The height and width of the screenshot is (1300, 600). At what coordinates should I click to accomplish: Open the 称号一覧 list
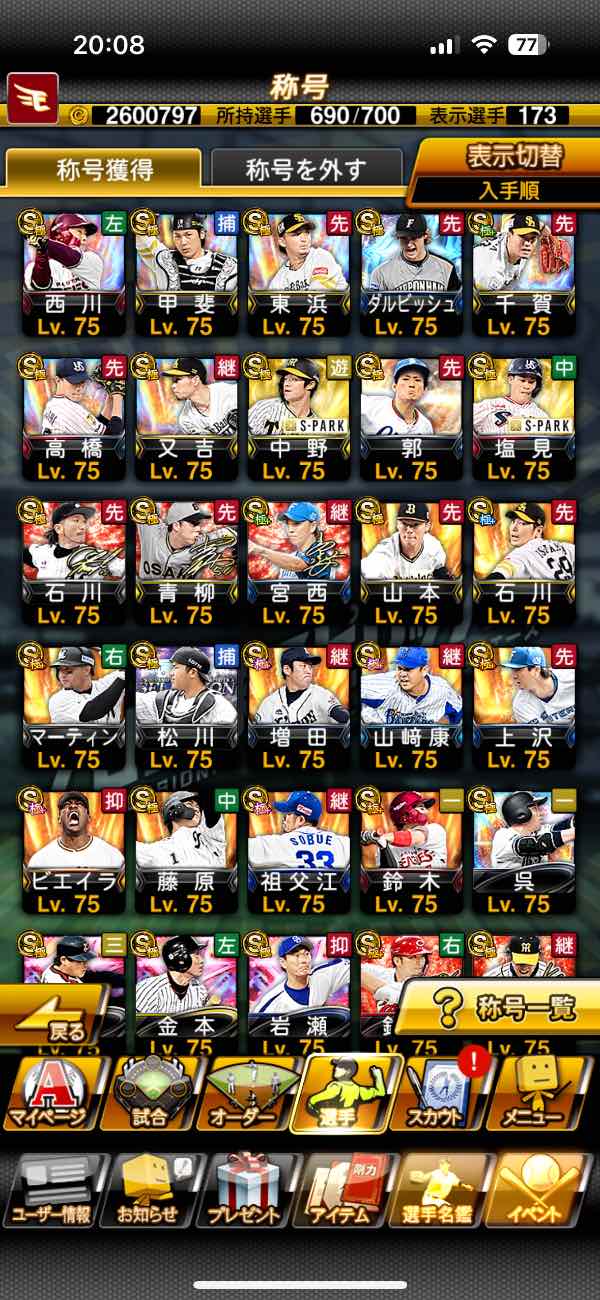pos(498,1005)
